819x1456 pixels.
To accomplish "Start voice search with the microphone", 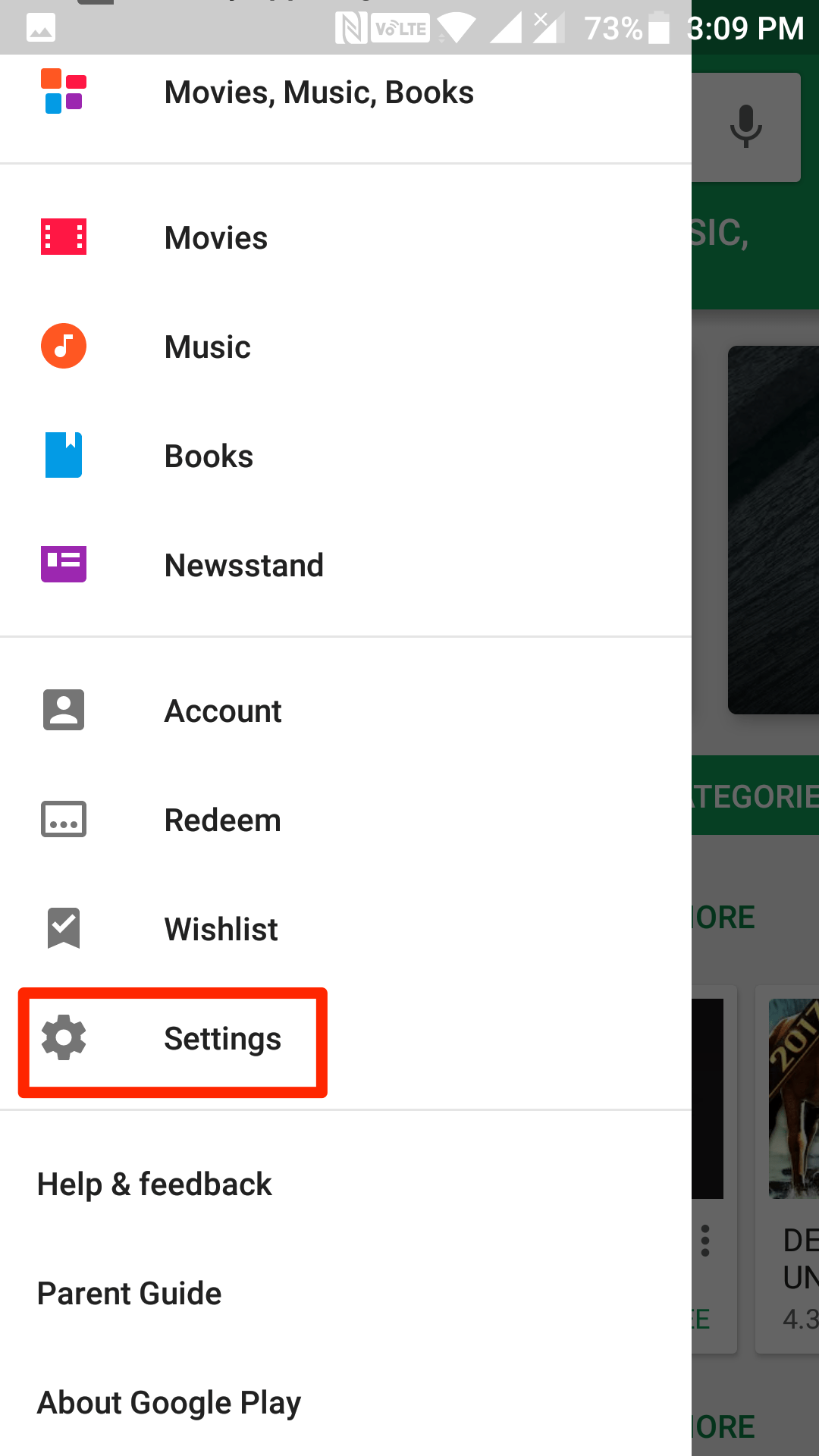I will [x=745, y=126].
